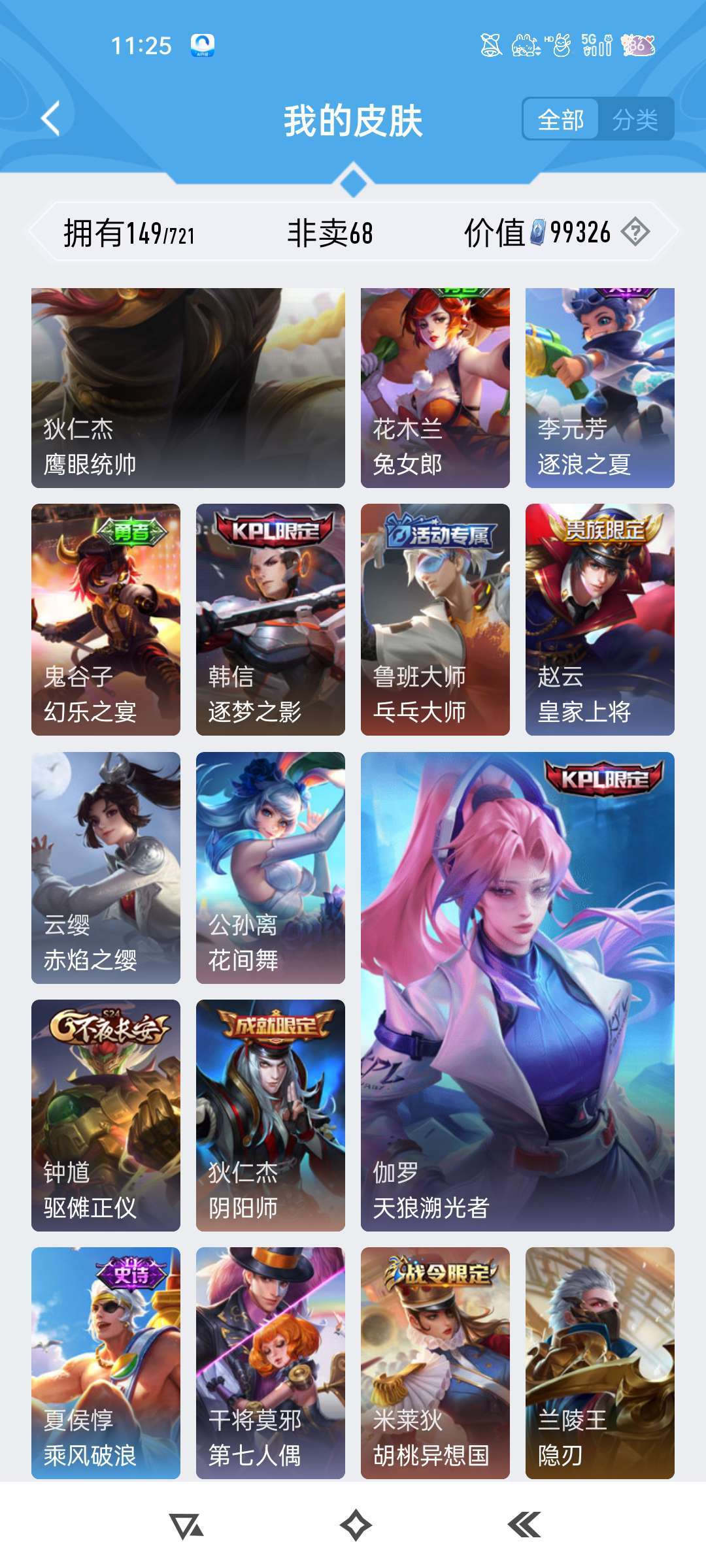Open the question-mark help icon beside 99326

(x=635, y=232)
